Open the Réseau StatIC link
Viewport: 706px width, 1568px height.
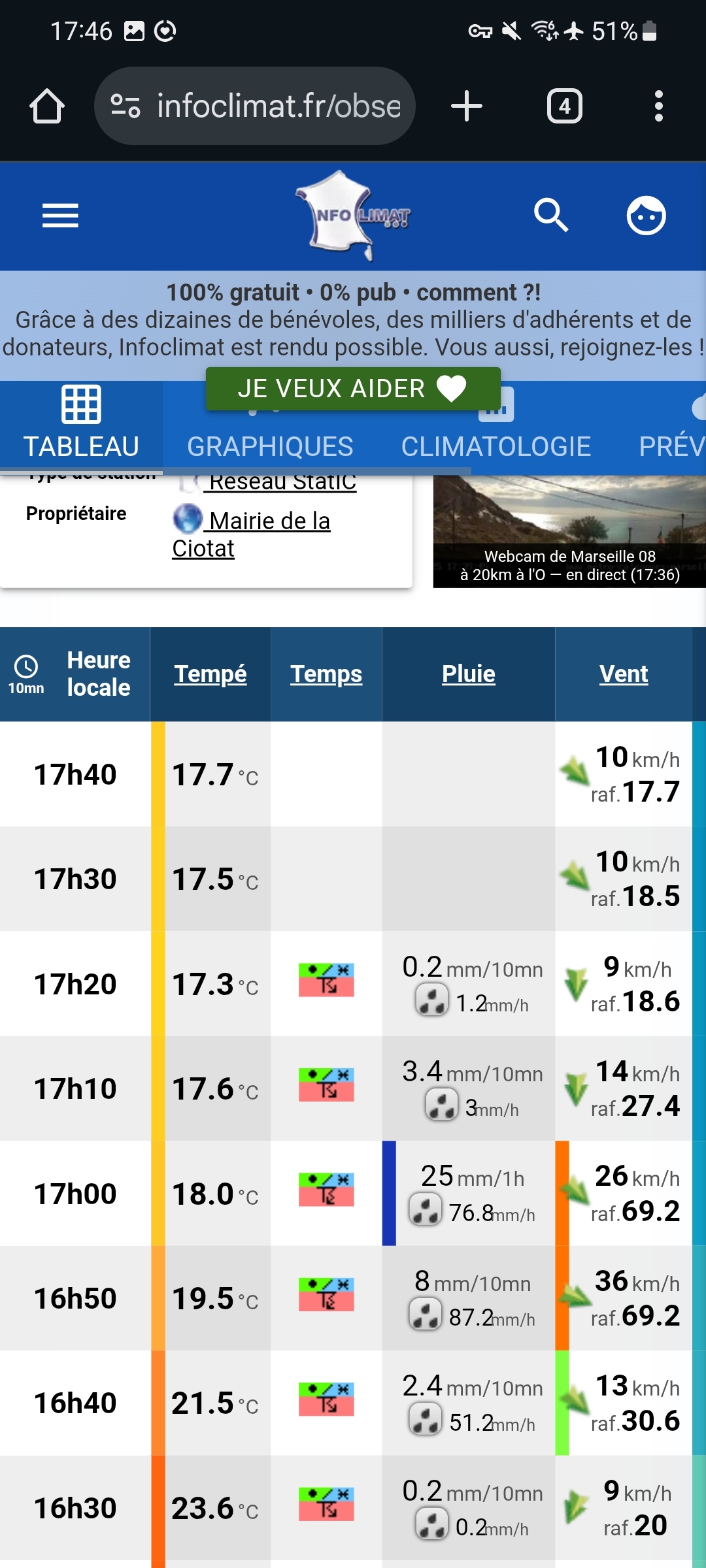tap(282, 482)
